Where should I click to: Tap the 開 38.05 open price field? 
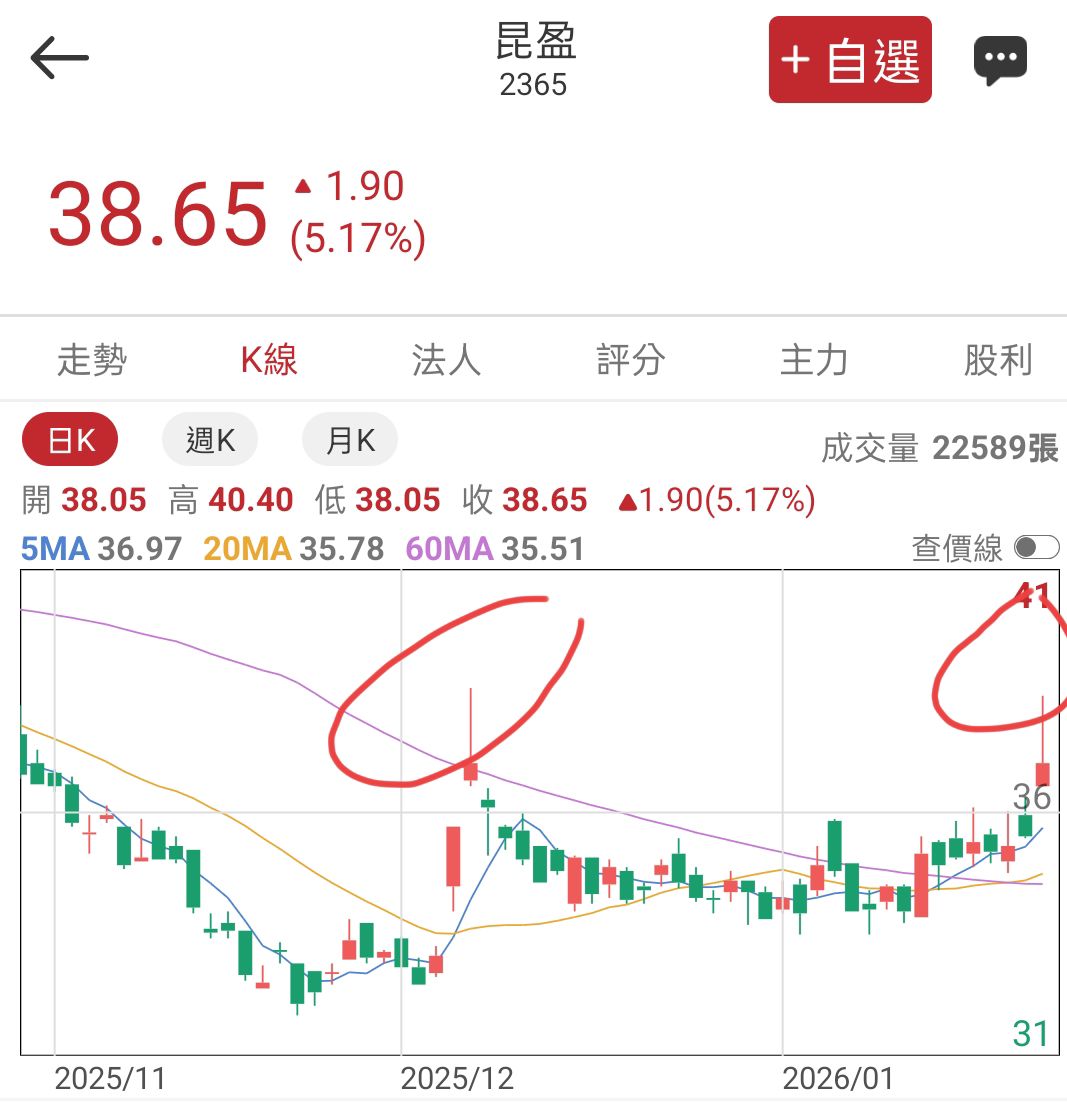coord(86,498)
